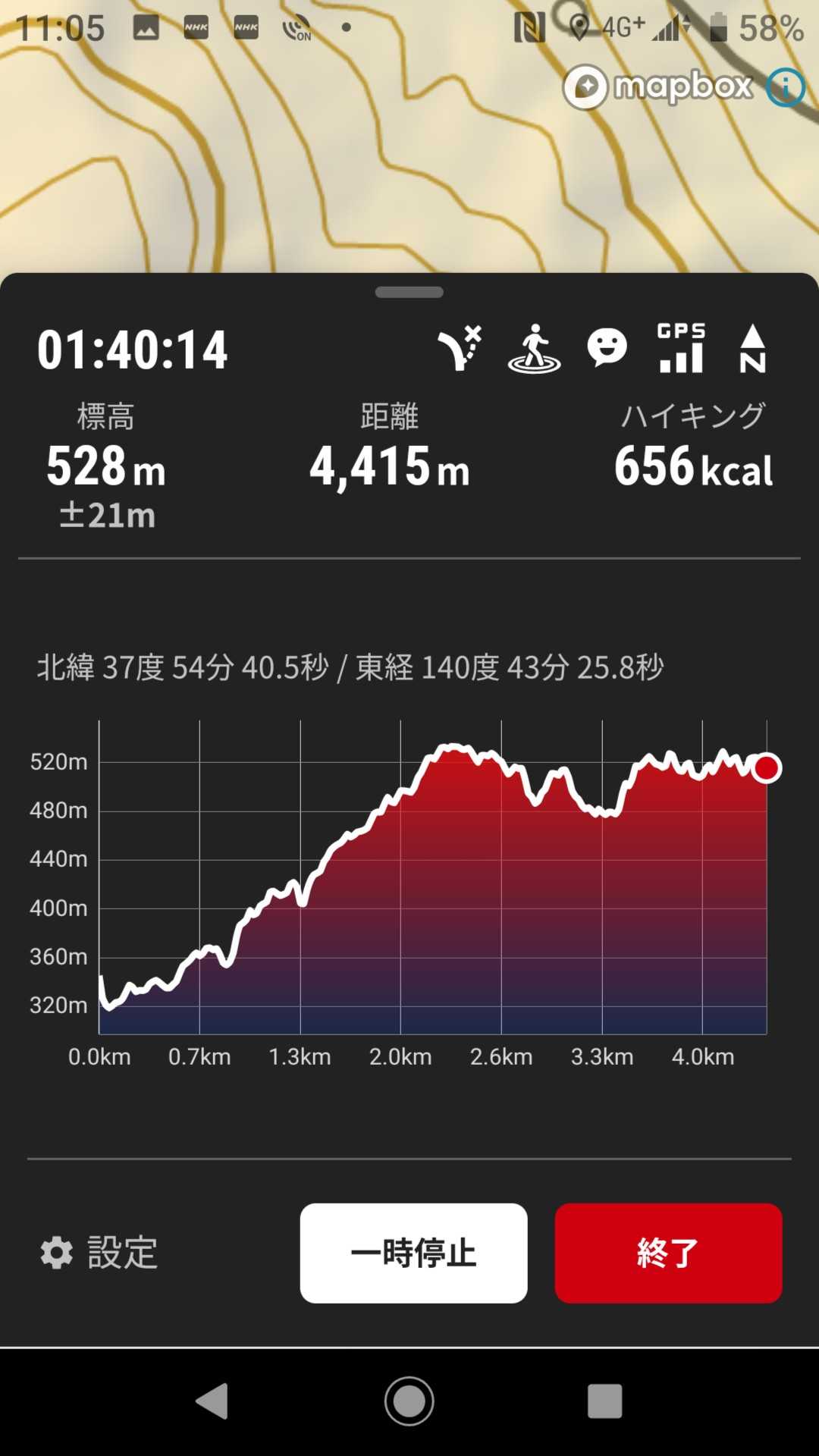Open the smiley speech bubble icon

pos(607,349)
